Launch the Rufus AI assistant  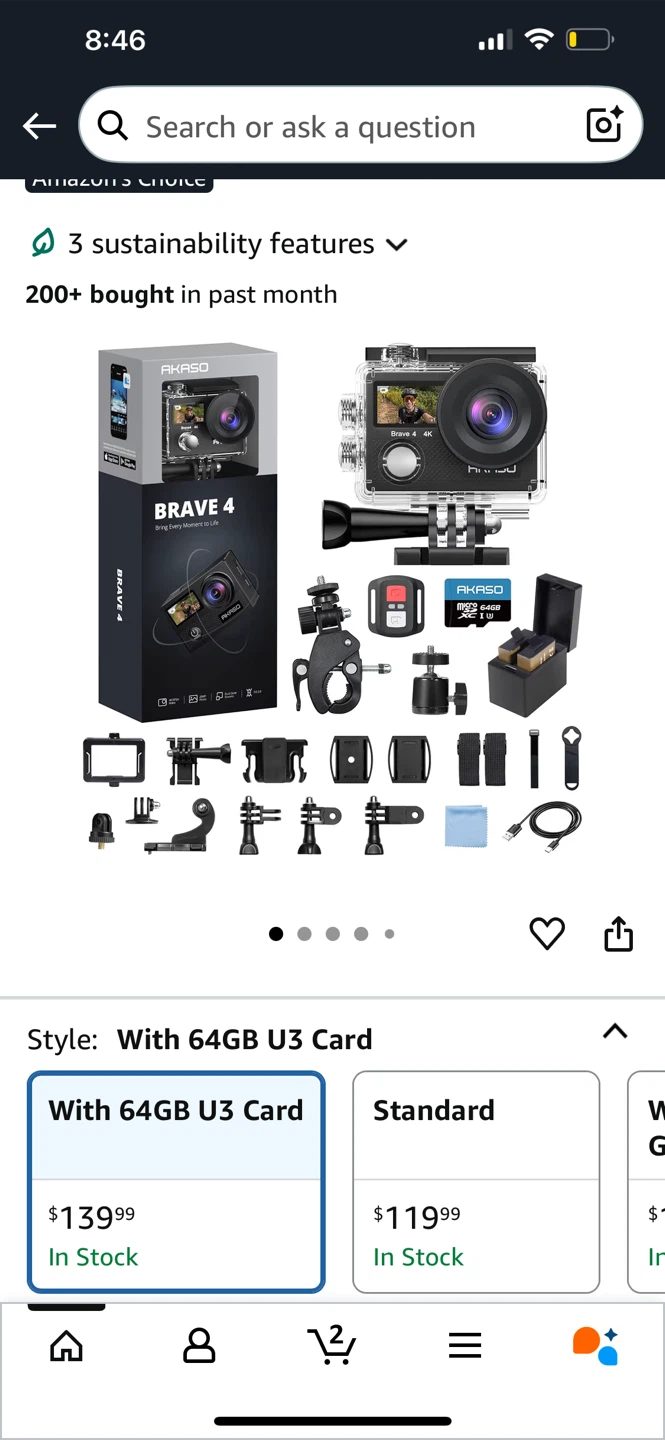(596, 1346)
